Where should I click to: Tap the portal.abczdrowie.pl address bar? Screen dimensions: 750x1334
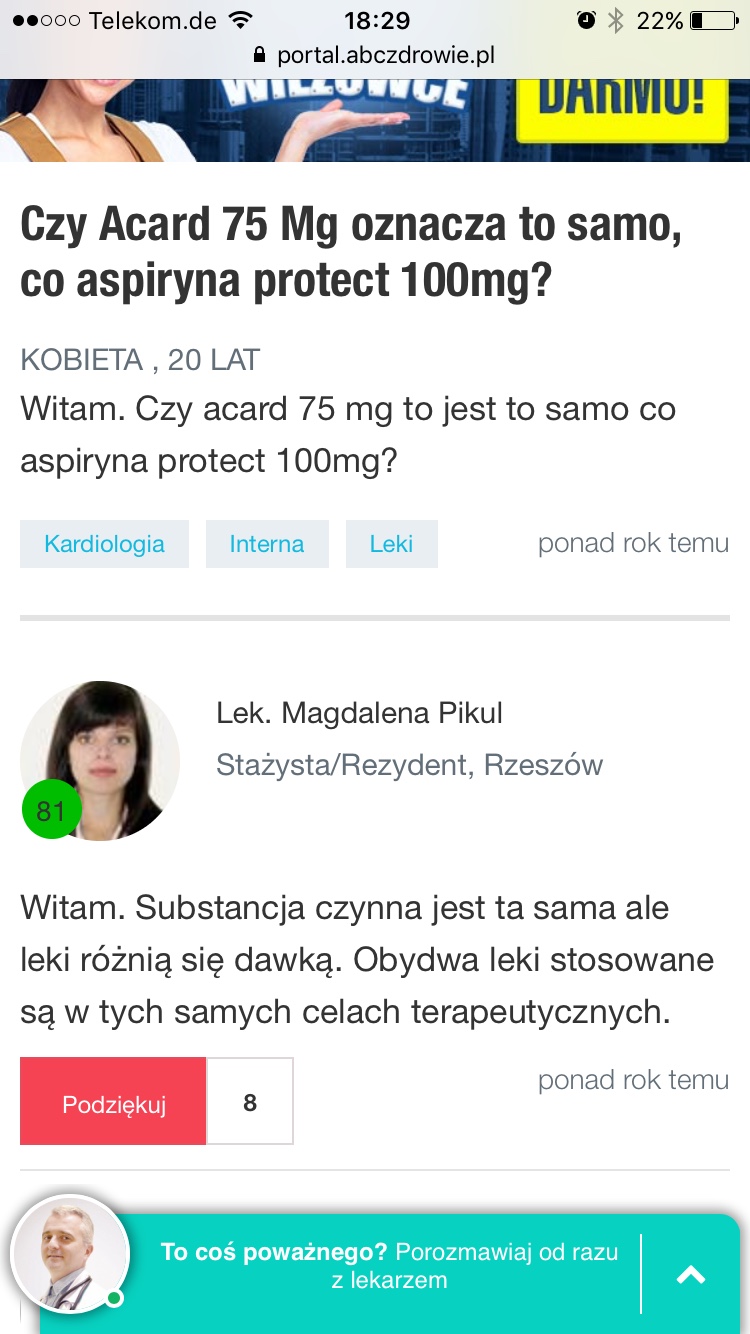click(375, 55)
